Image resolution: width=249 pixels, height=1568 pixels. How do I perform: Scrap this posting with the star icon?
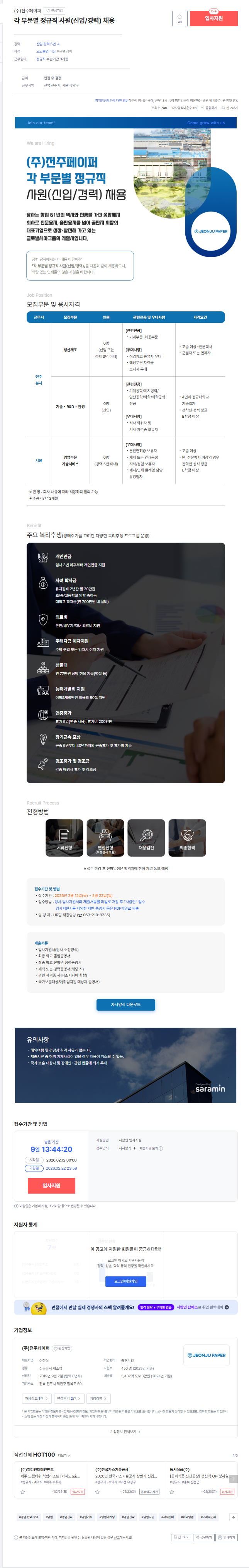tap(179, 18)
